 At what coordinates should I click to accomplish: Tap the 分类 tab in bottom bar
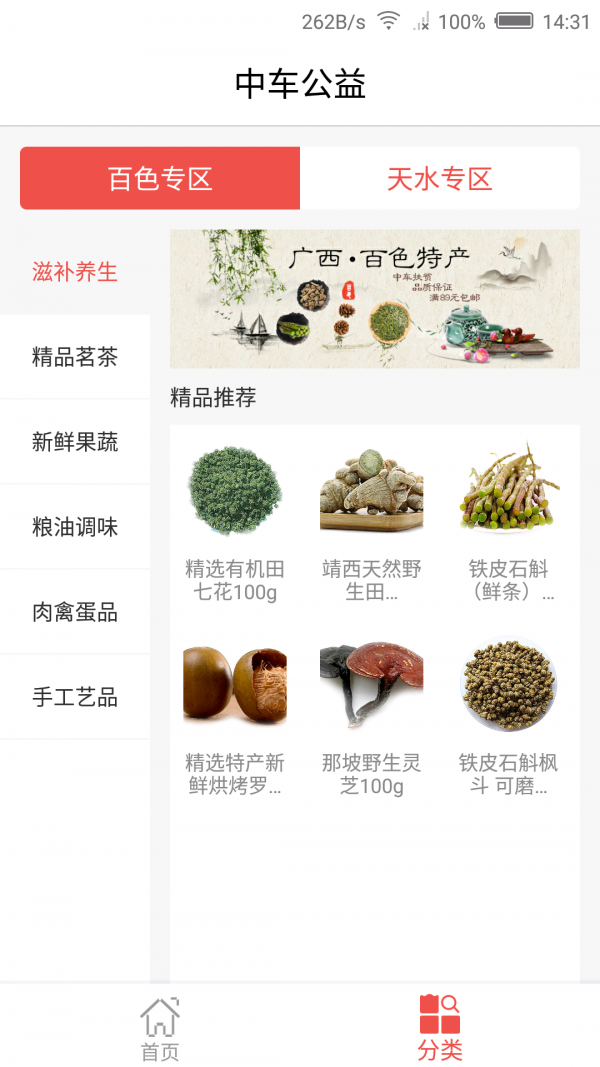click(440, 1028)
